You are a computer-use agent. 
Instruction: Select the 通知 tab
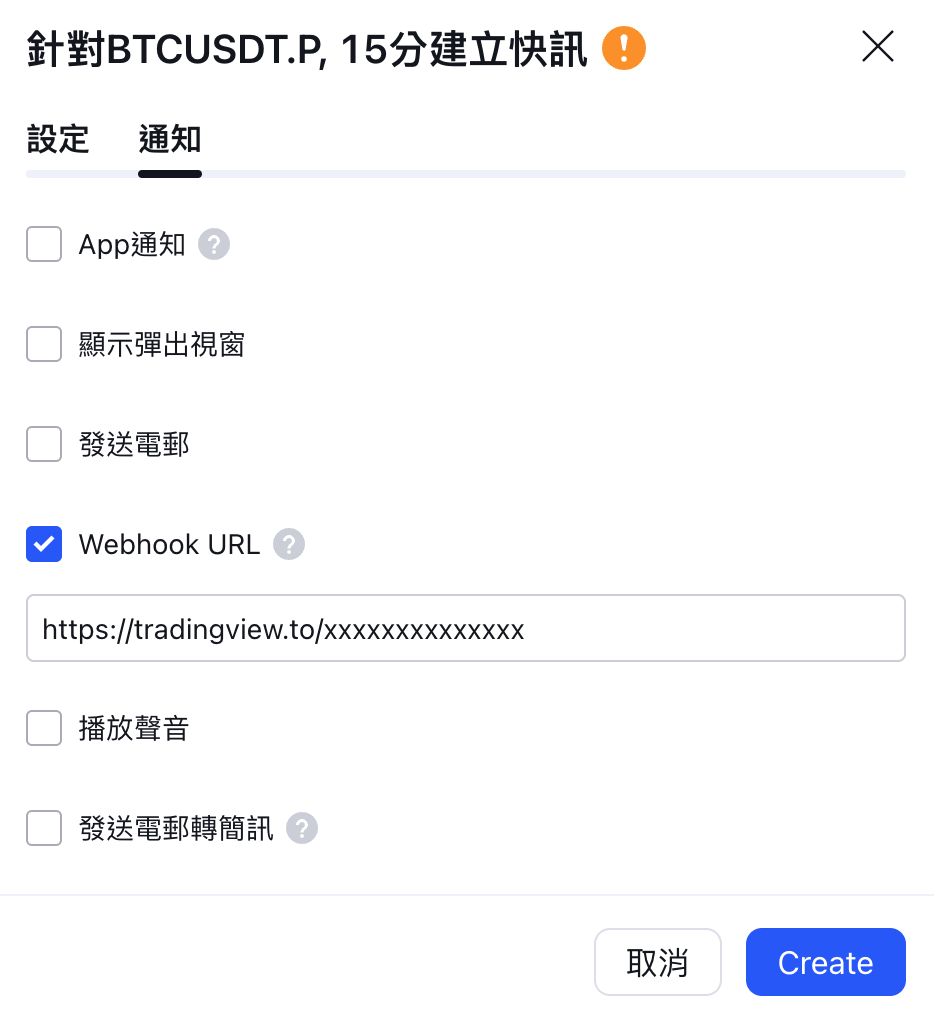pos(170,139)
